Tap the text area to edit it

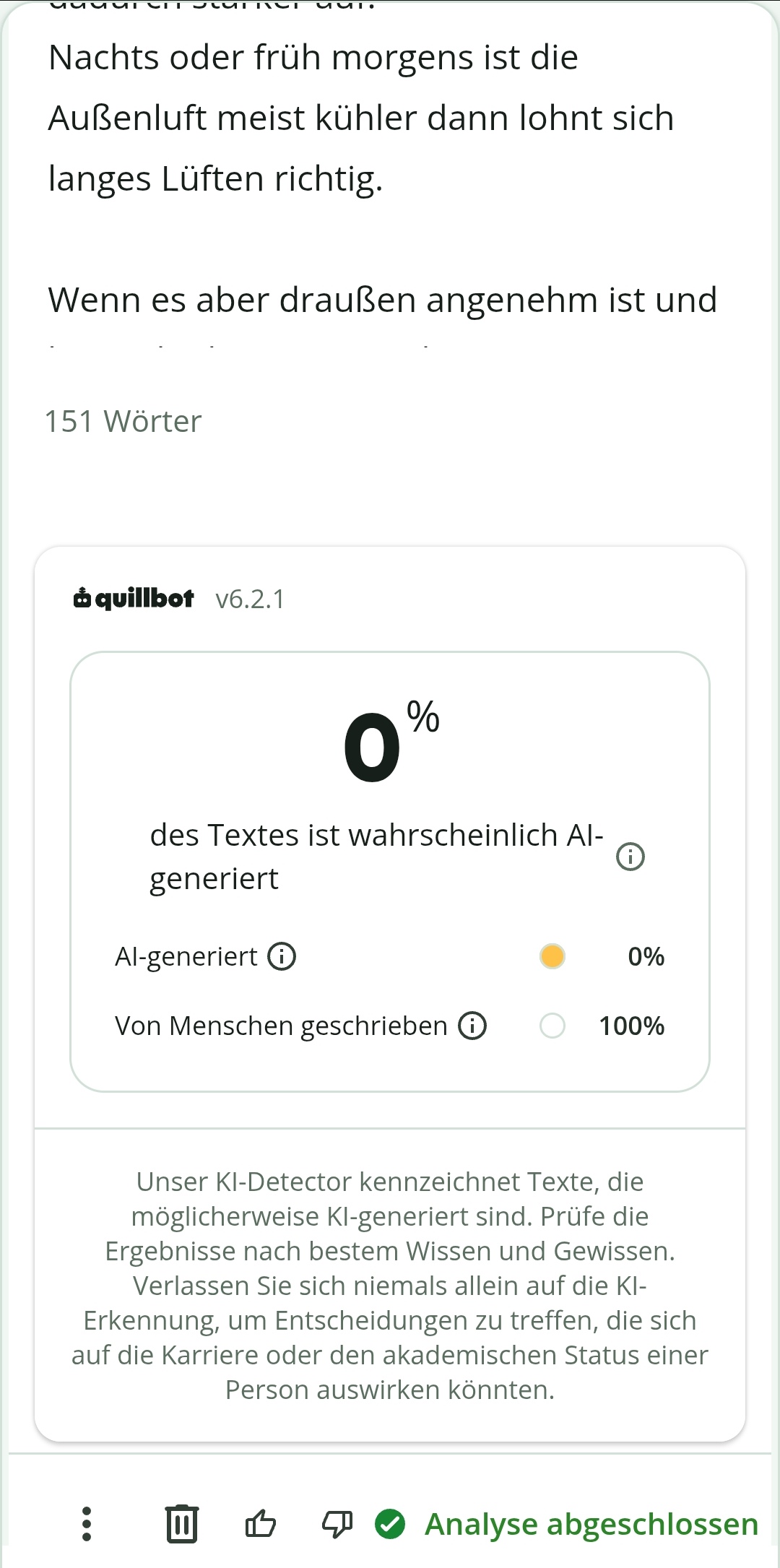[x=390, y=181]
